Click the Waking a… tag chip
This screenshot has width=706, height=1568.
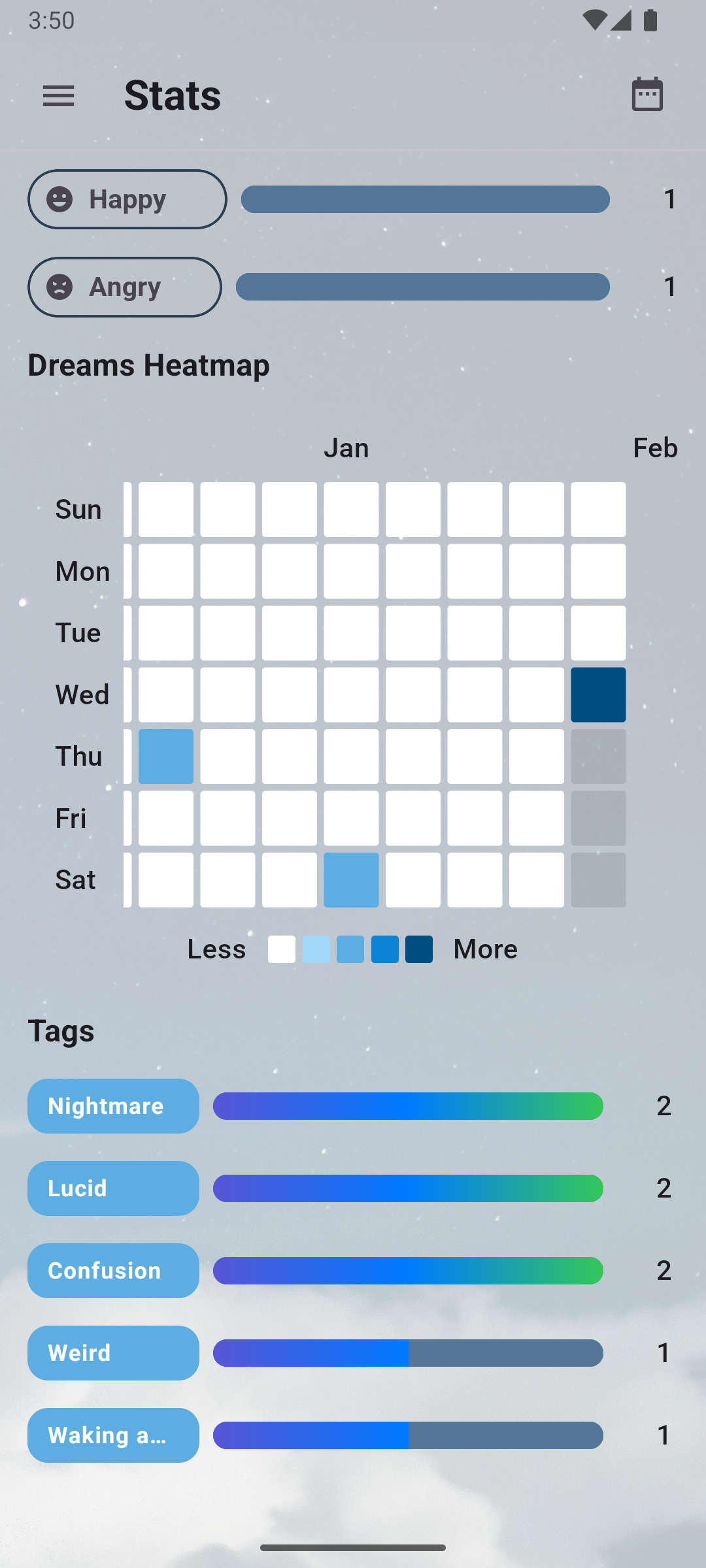point(113,1435)
